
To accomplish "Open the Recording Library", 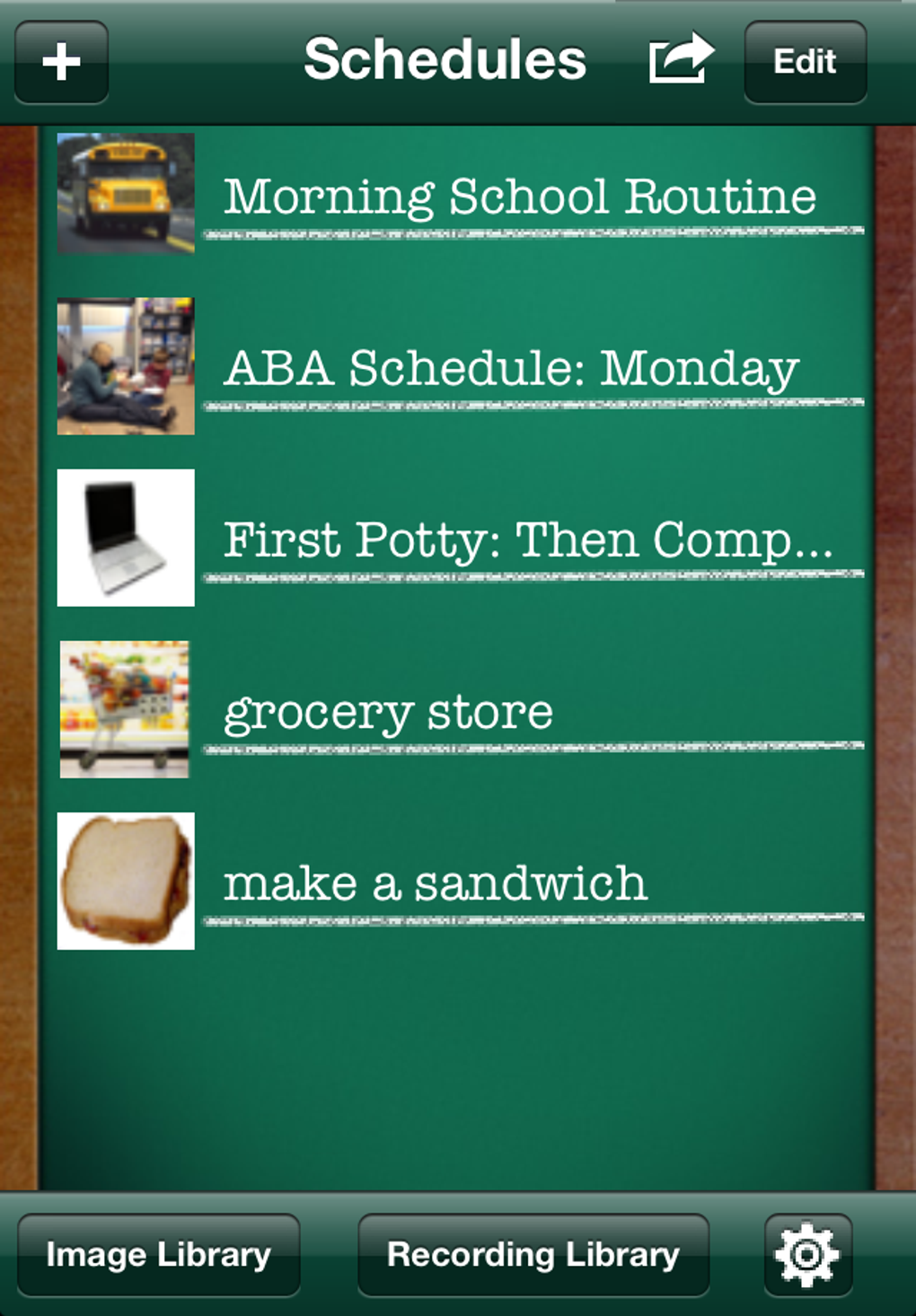I will (x=533, y=1253).
